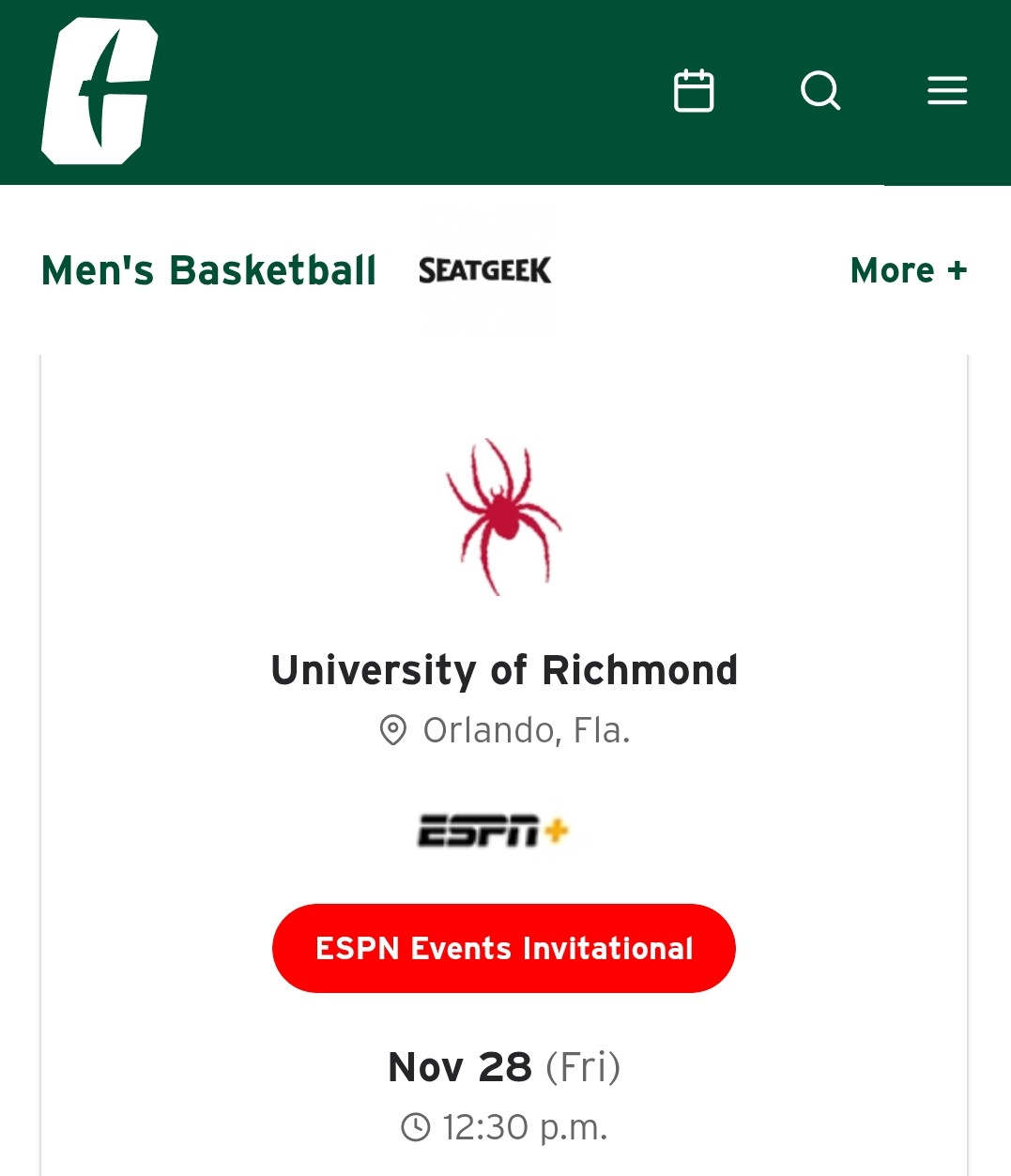Open the University of Richmond game card
The height and width of the screenshot is (1176, 1011).
(504, 670)
